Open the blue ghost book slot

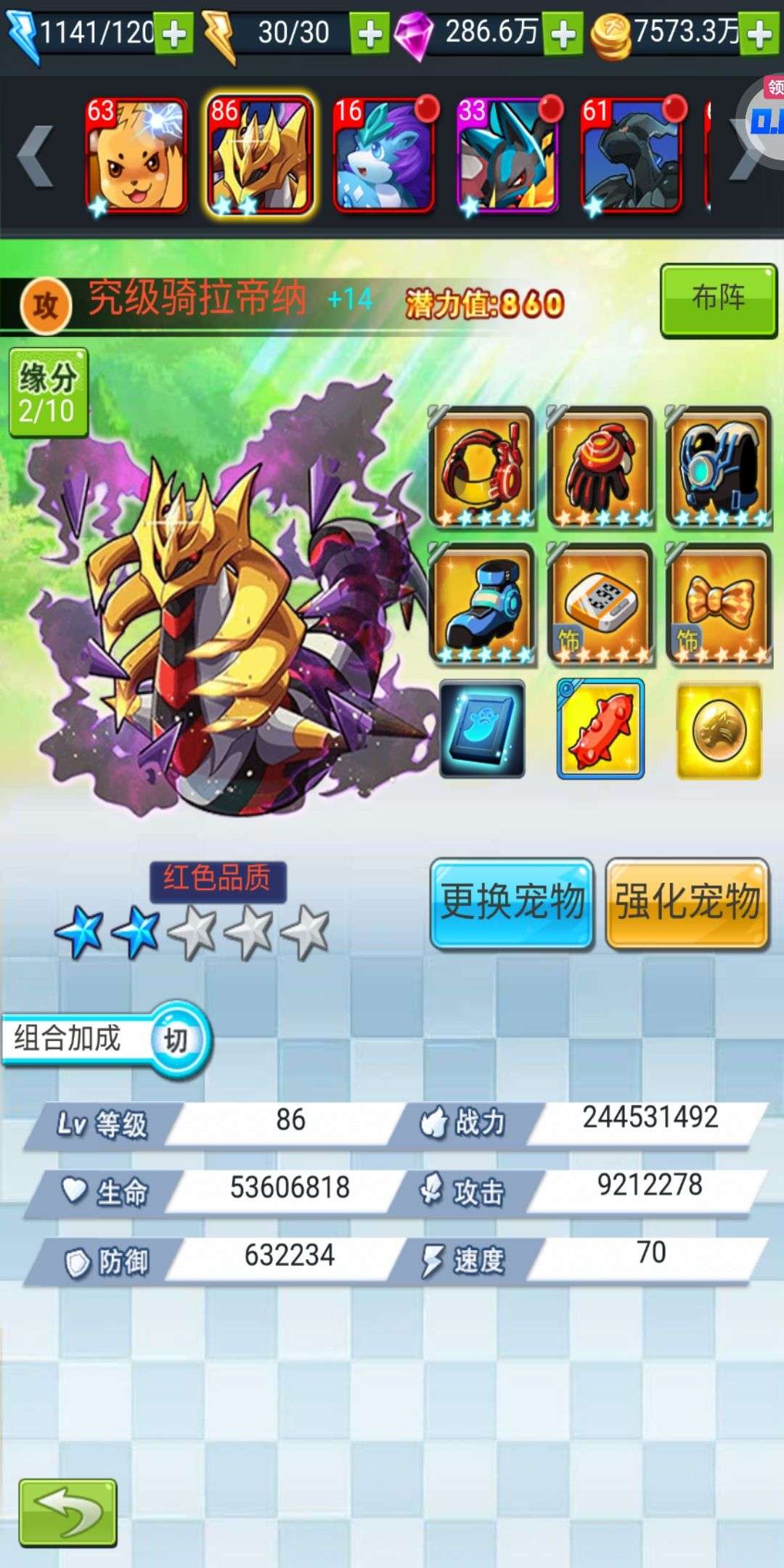[x=482, y=729]
